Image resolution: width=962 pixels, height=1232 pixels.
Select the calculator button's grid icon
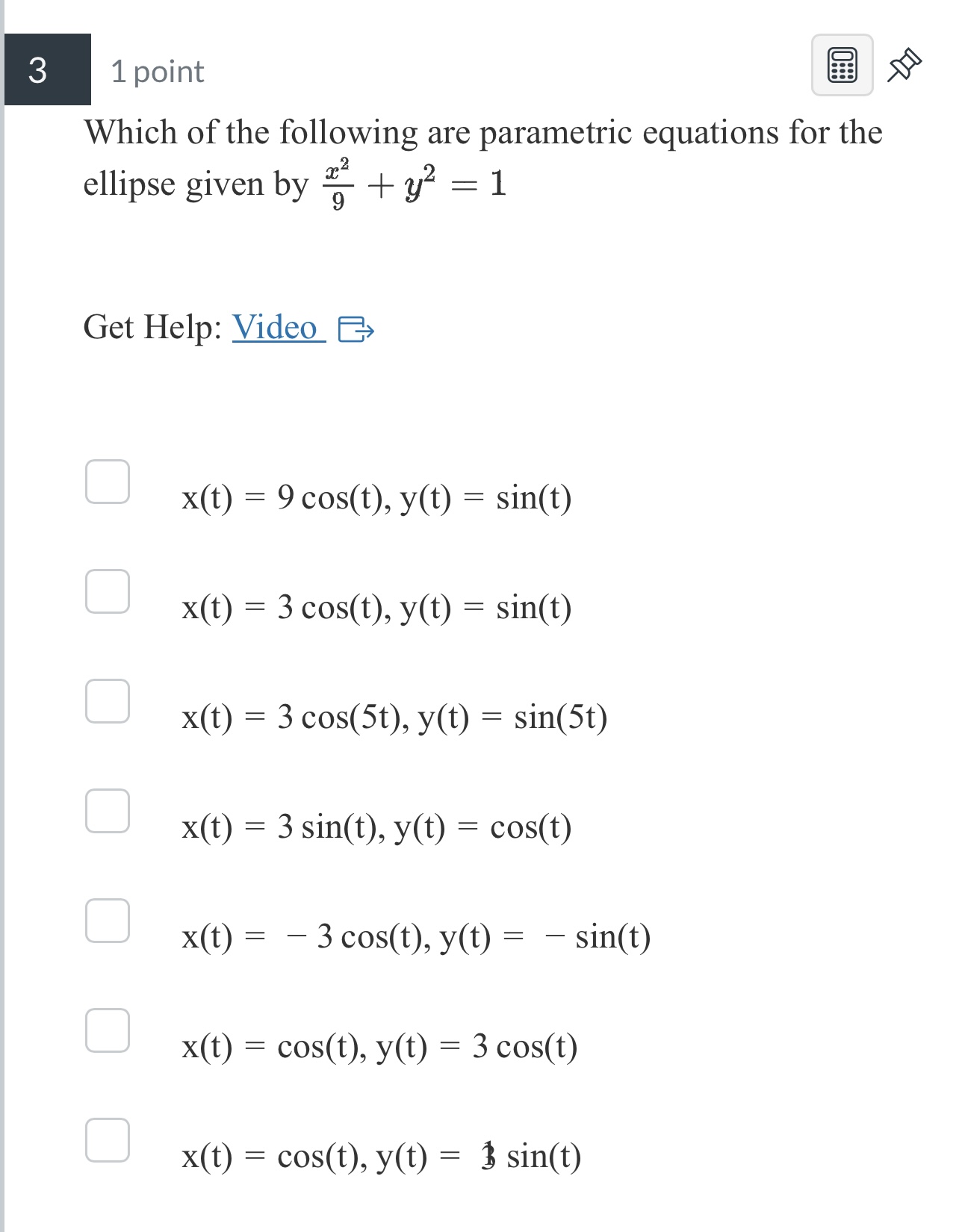tap(841, 69)
